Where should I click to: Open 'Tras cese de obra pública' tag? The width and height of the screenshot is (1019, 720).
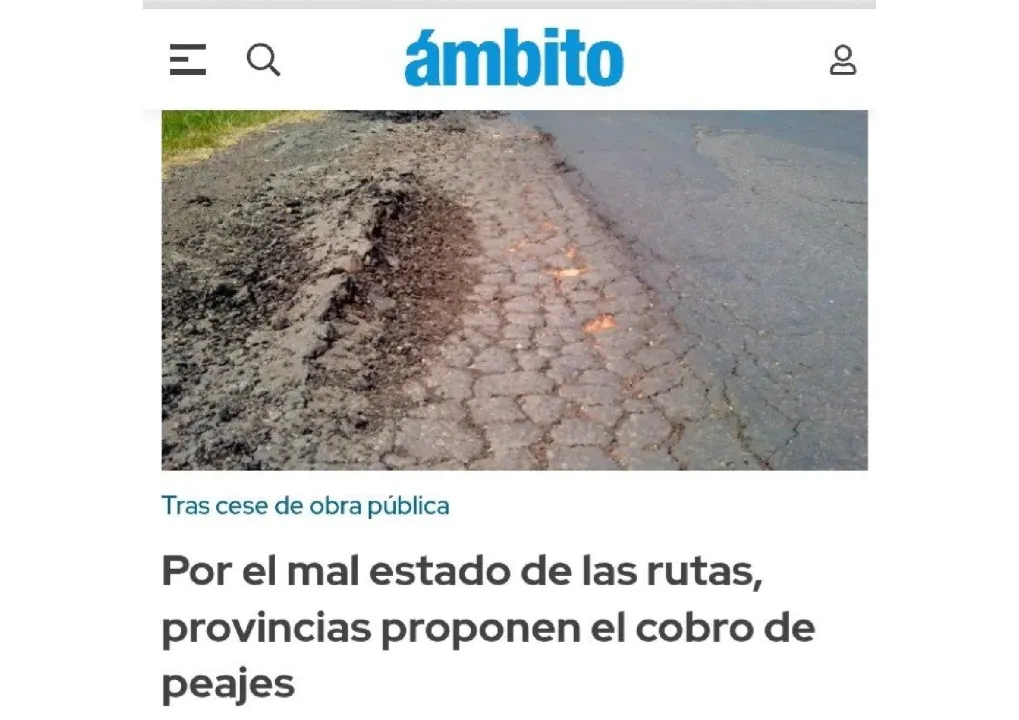tap(306, 506)
